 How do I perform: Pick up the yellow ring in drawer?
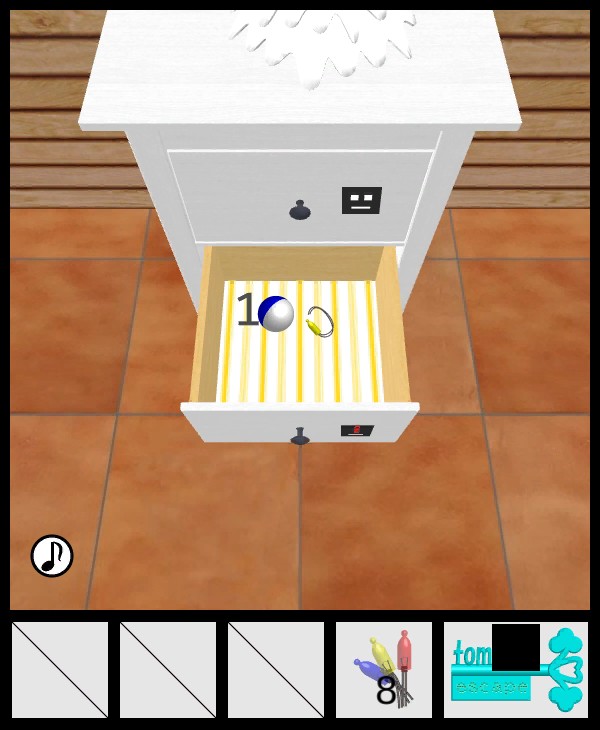320,322
